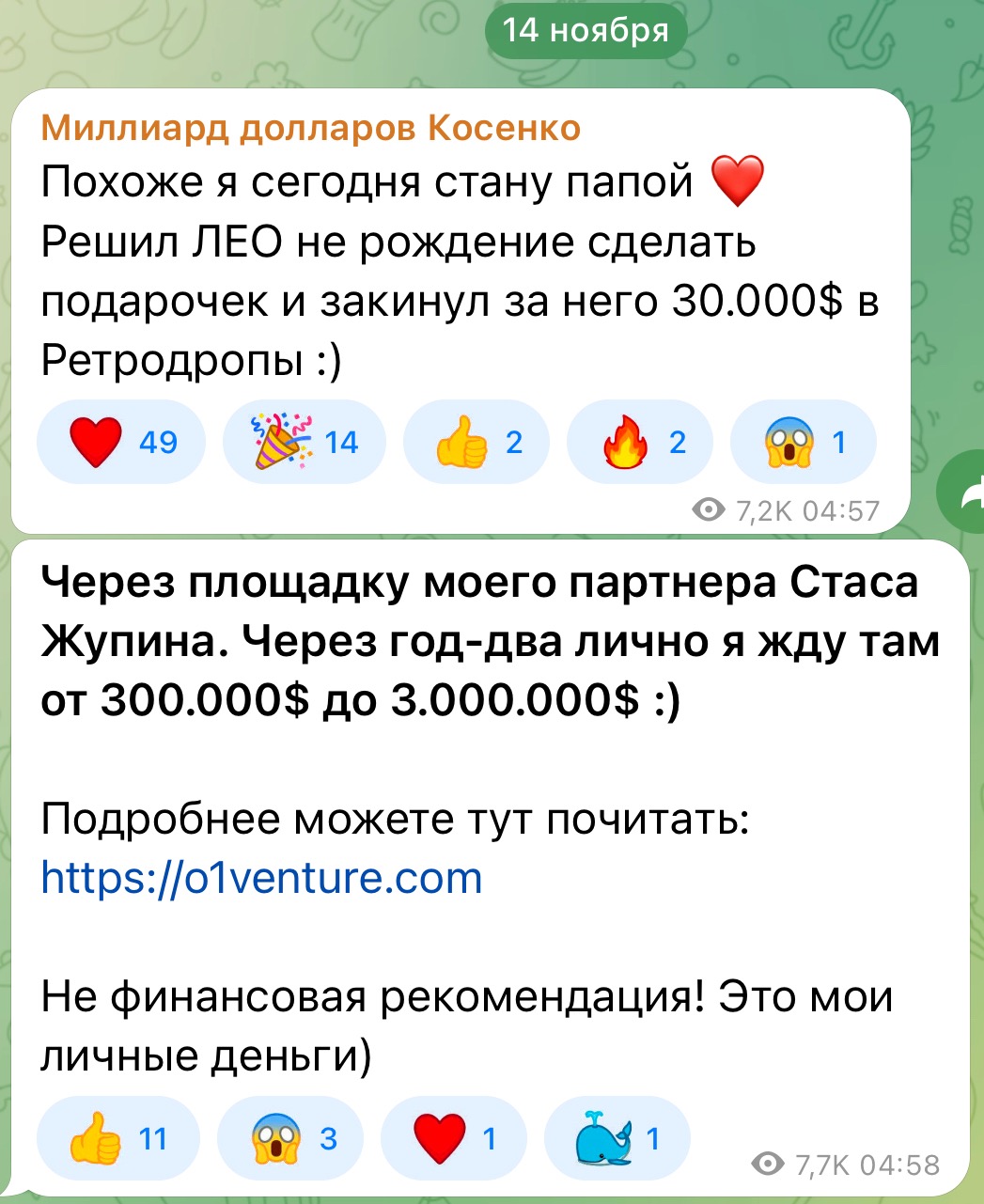
Task: Like the second post with thumbs up 11
Action: 117,1138
